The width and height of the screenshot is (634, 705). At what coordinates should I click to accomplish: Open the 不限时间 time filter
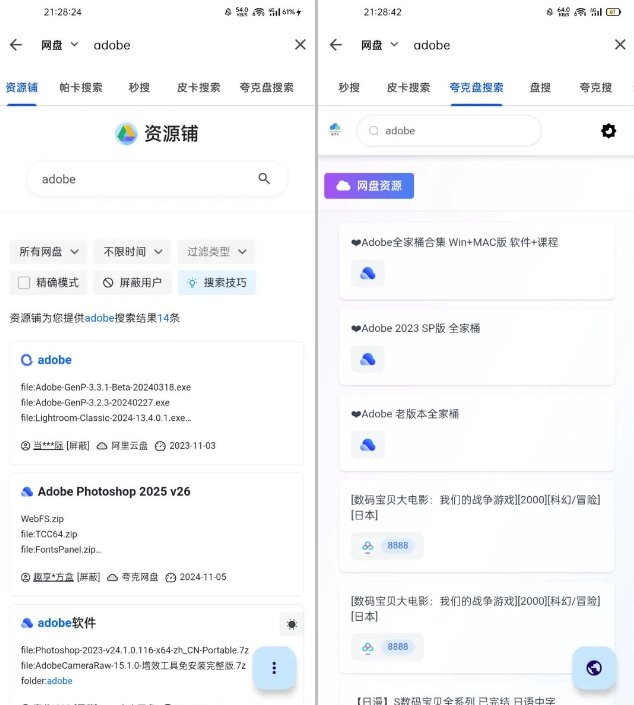[x=132, y=252]
